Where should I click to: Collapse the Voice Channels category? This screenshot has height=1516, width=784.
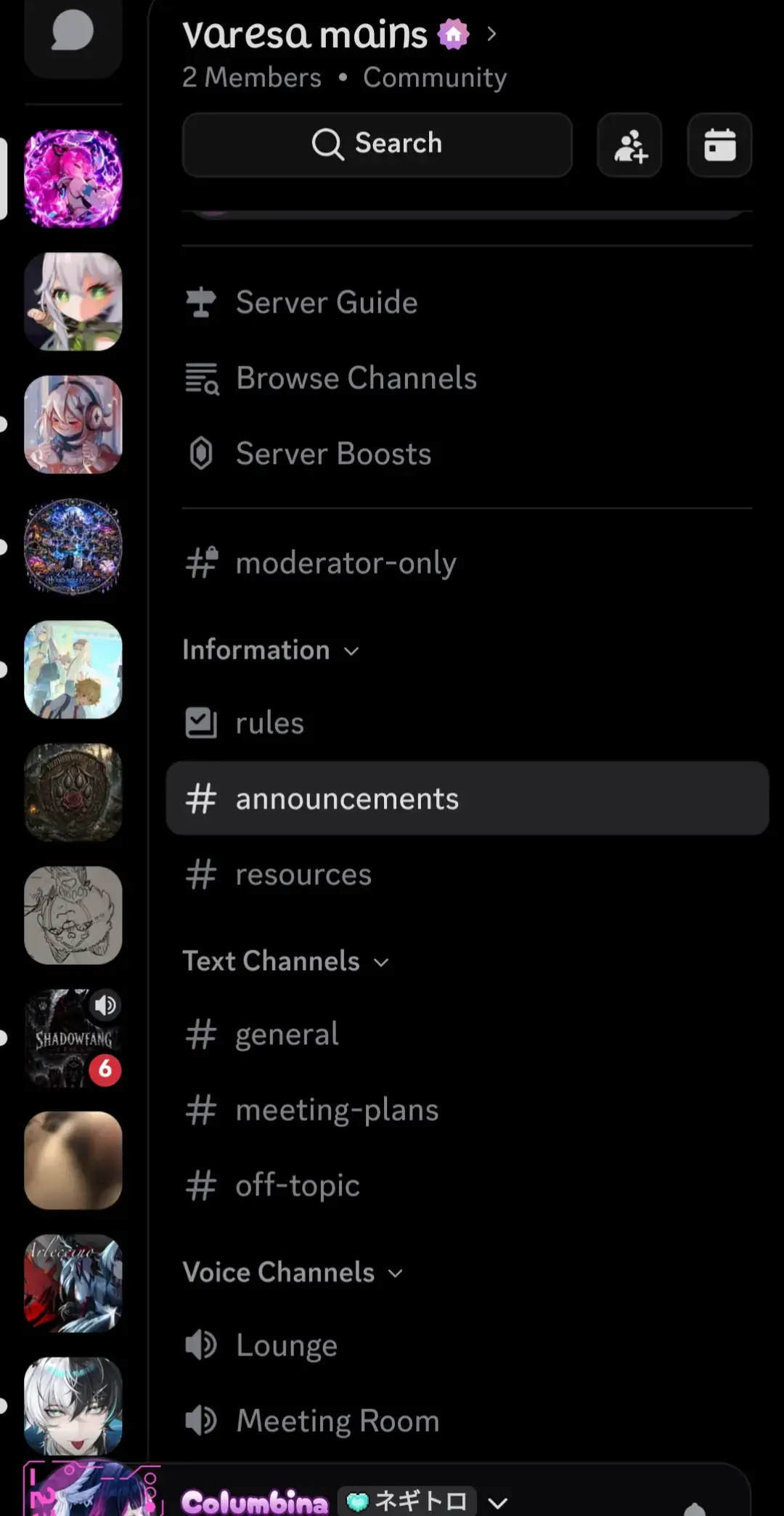coord(293,1272)
